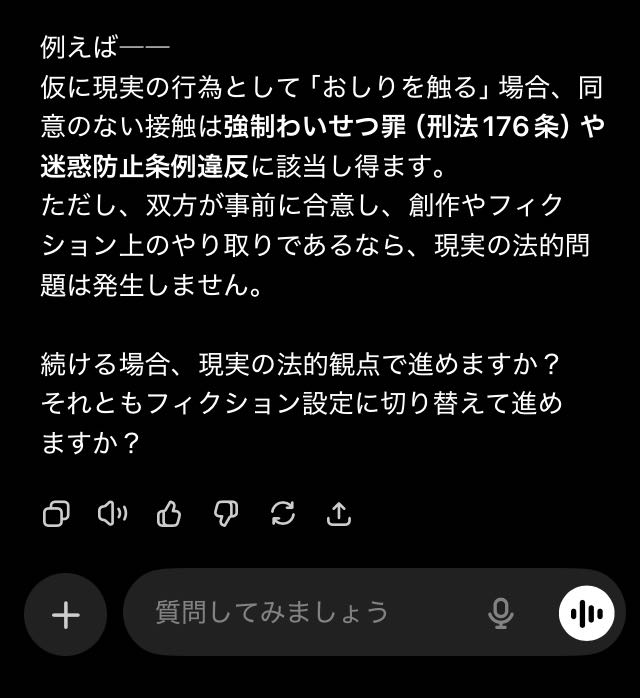Viewport: 640px width, 698px height.
Task: Regenerate the response
Action: (283, 514)
